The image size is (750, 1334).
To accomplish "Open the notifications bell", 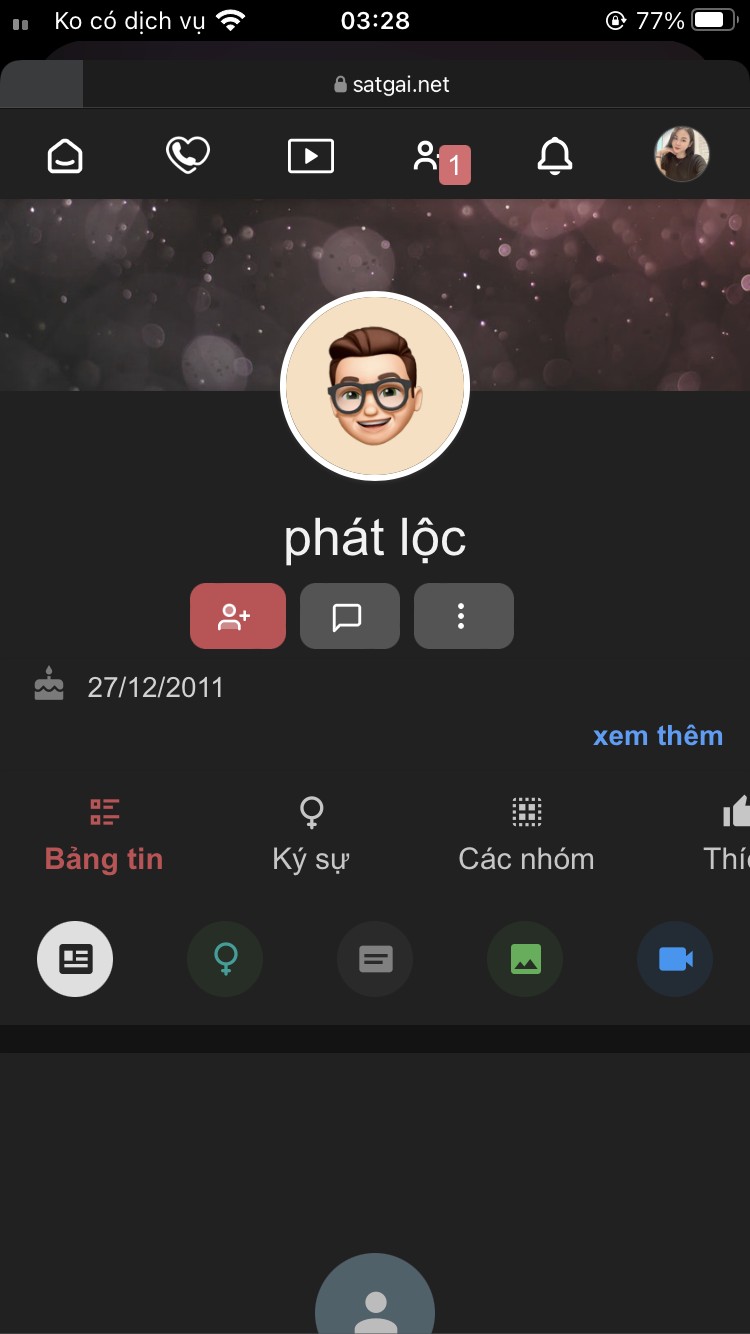I will click(555, 156).
